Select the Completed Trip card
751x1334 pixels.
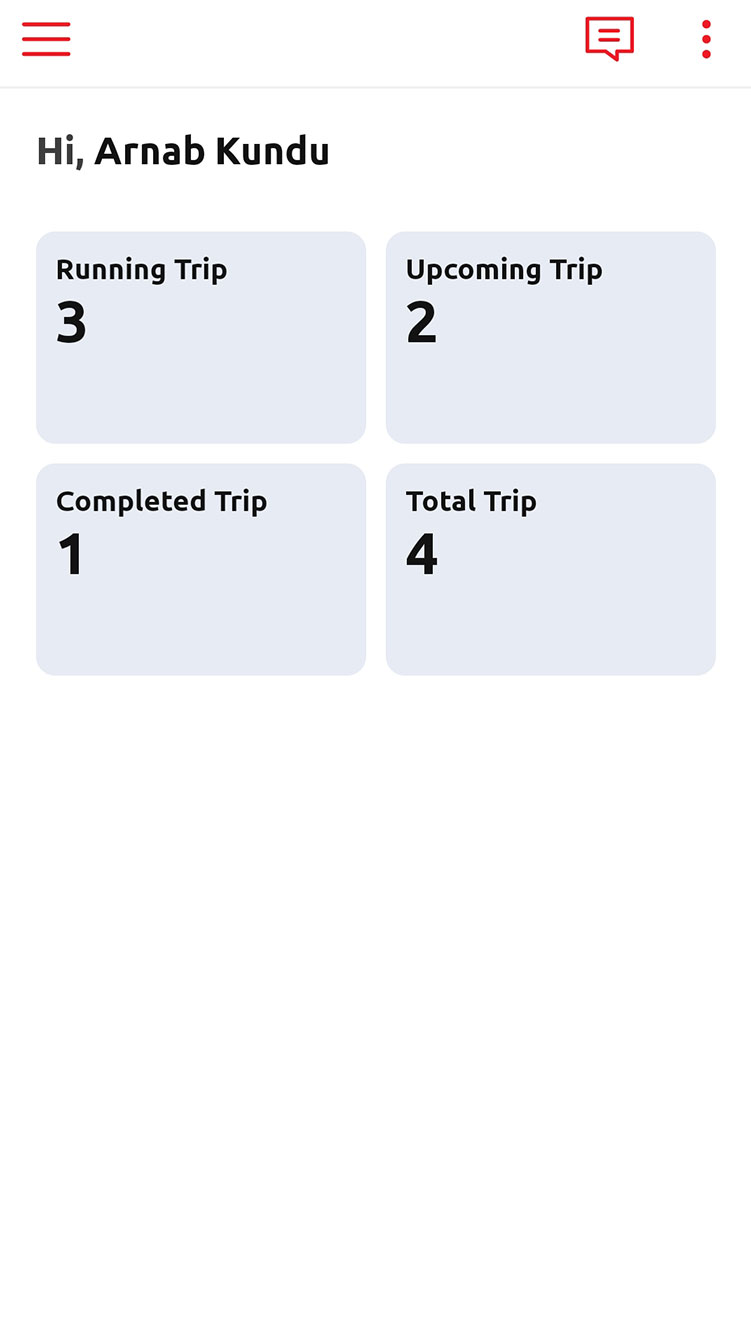click(x=201, y=569)
